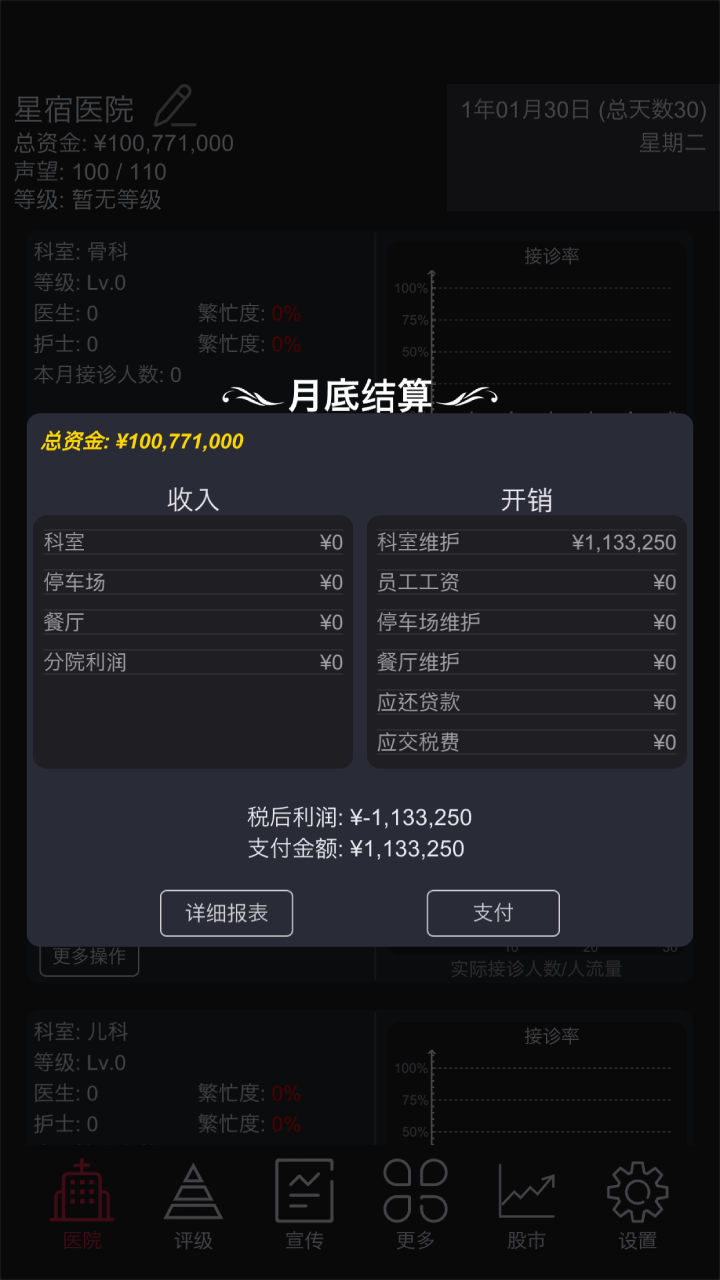Select the 停车场 income row
The image size is (720, 1280).
(193, 581)
